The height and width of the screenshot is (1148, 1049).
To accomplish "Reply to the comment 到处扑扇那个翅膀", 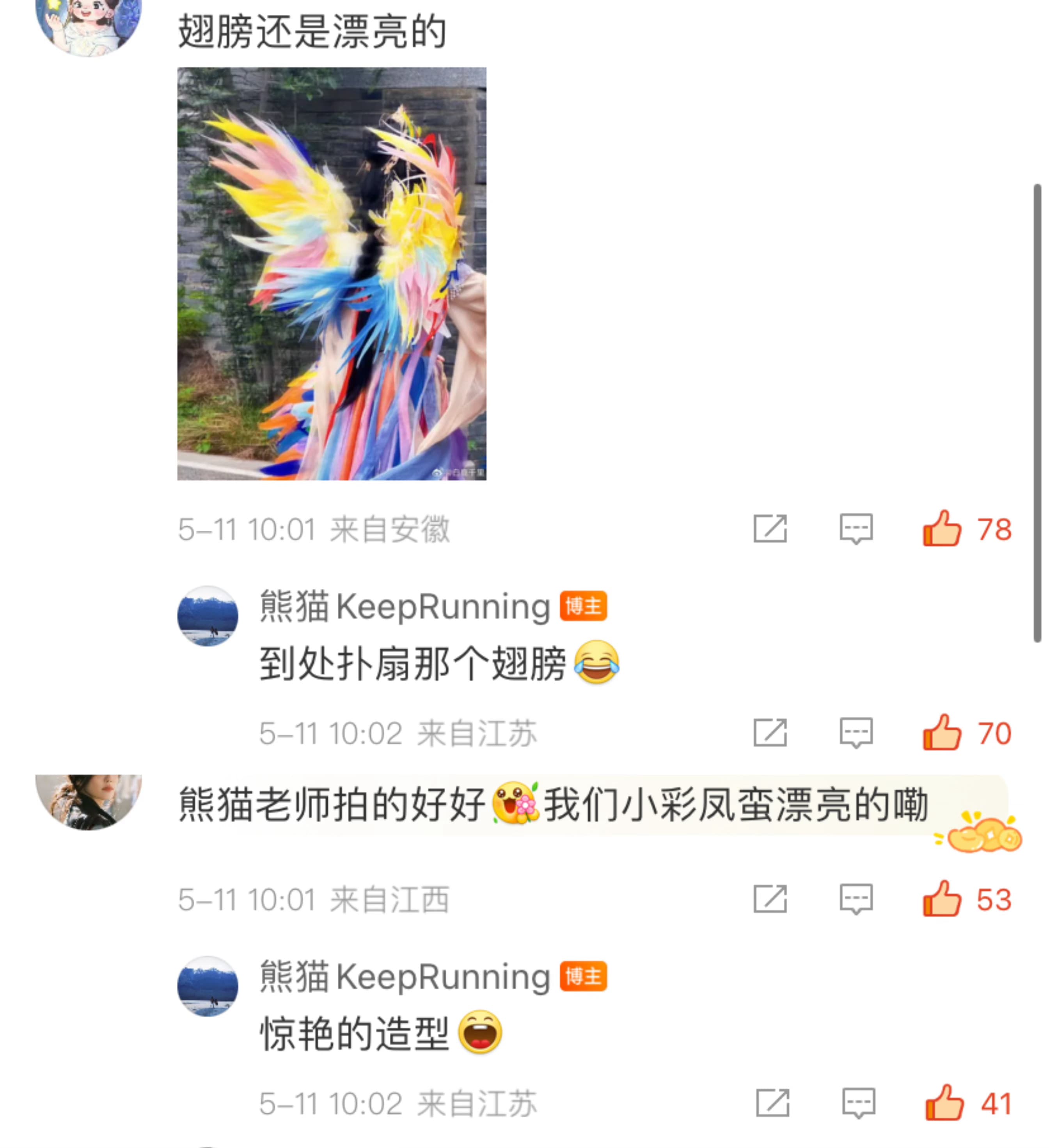I will (856, 732).
